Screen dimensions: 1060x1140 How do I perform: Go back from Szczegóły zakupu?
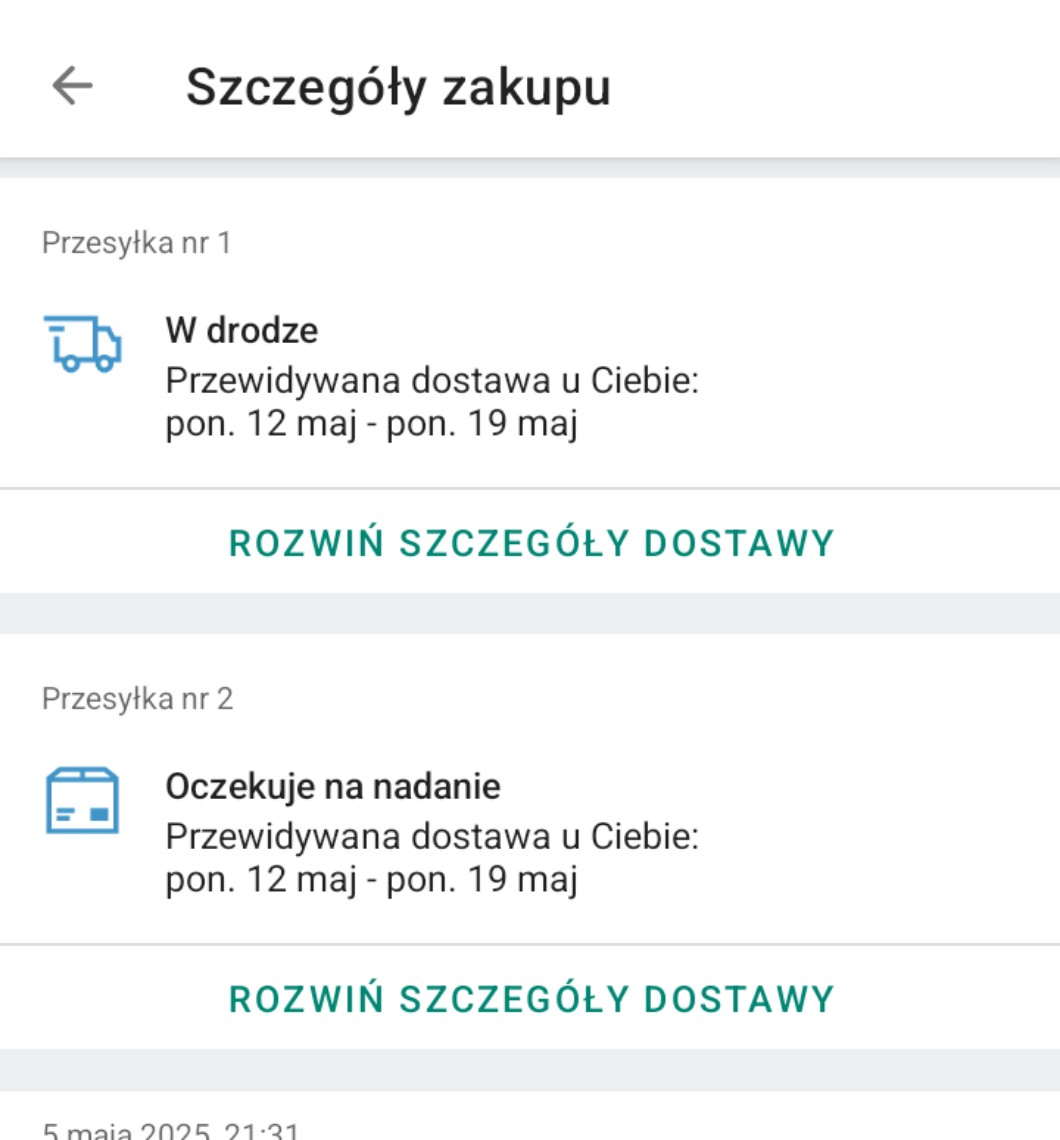[72, 86]
